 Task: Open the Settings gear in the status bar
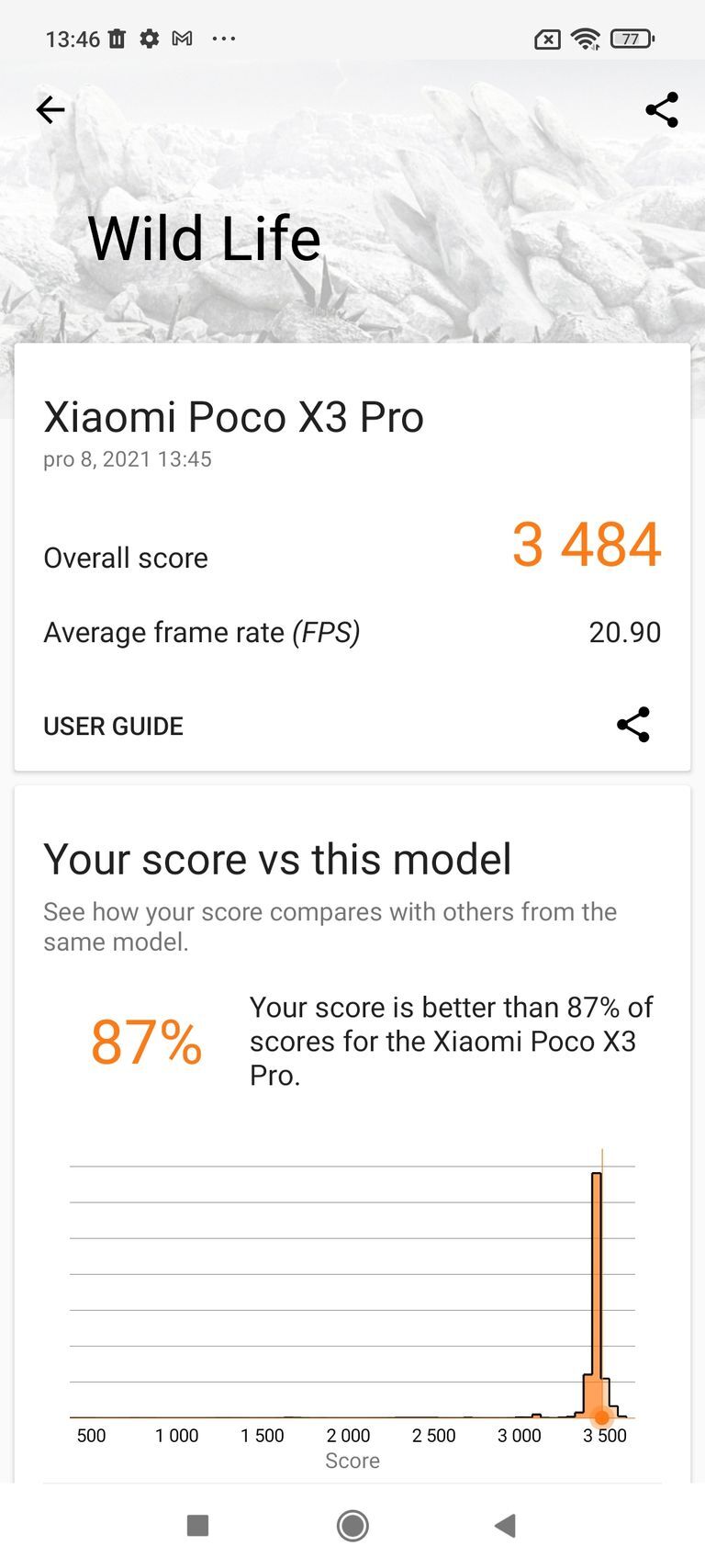point(149,39)
